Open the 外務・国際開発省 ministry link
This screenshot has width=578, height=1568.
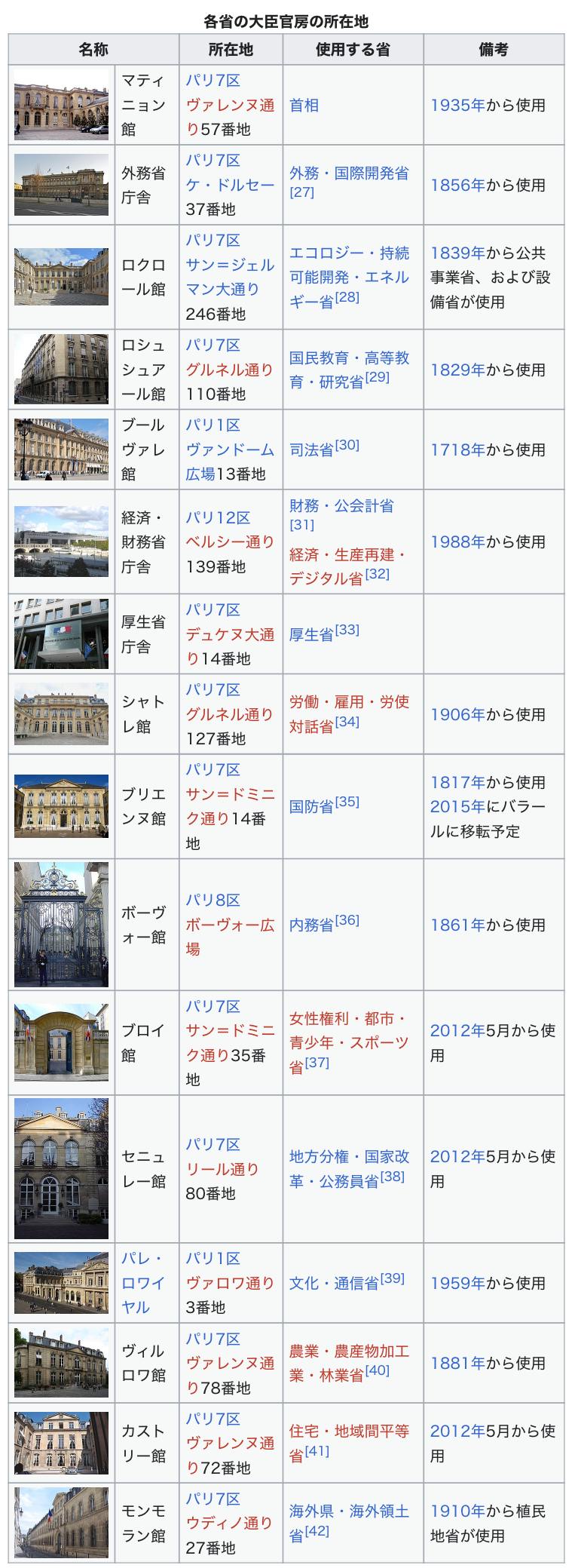(x=349, y=173)
